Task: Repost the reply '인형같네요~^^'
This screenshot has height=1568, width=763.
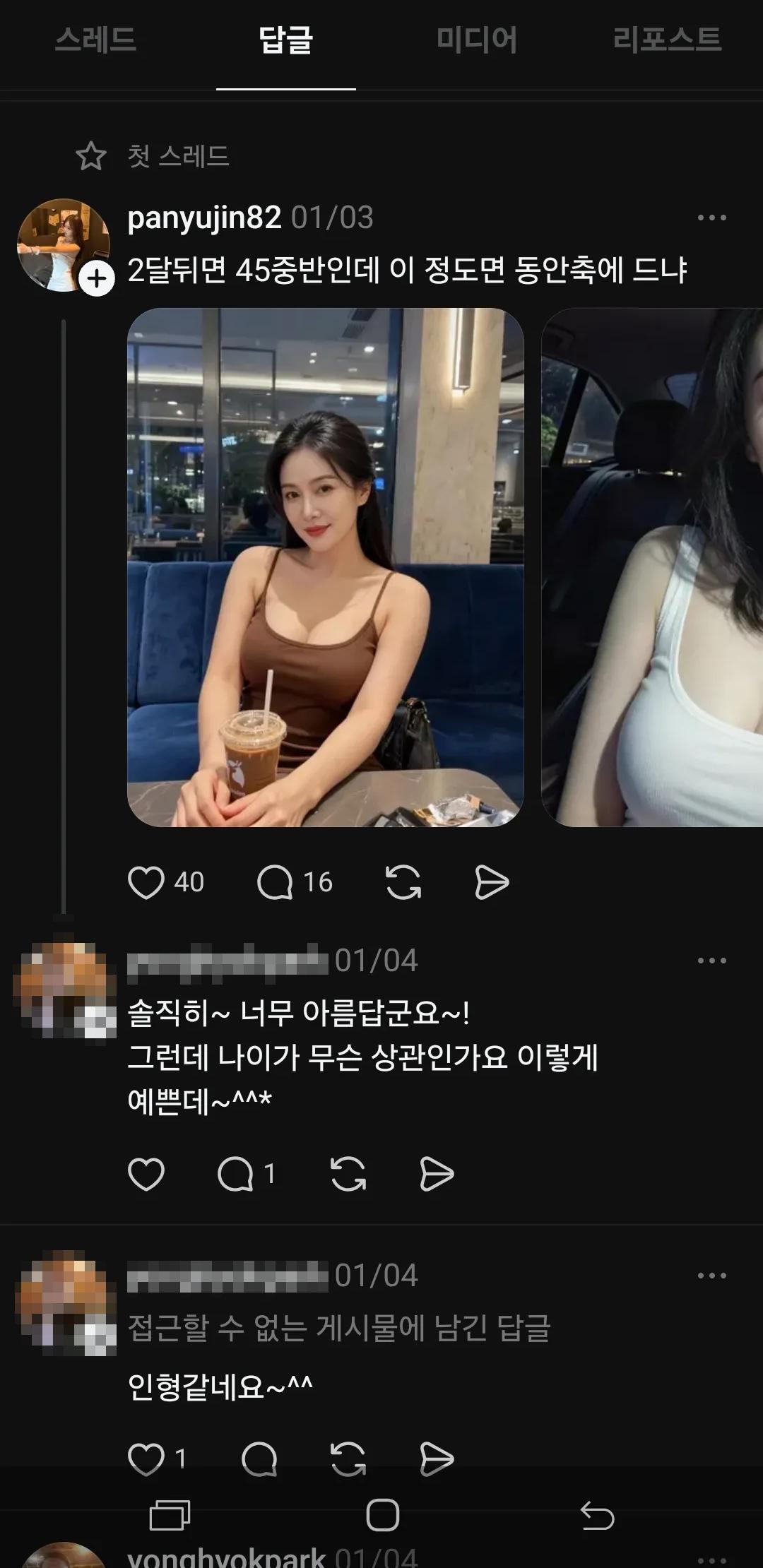Action: pos(348,1459)
